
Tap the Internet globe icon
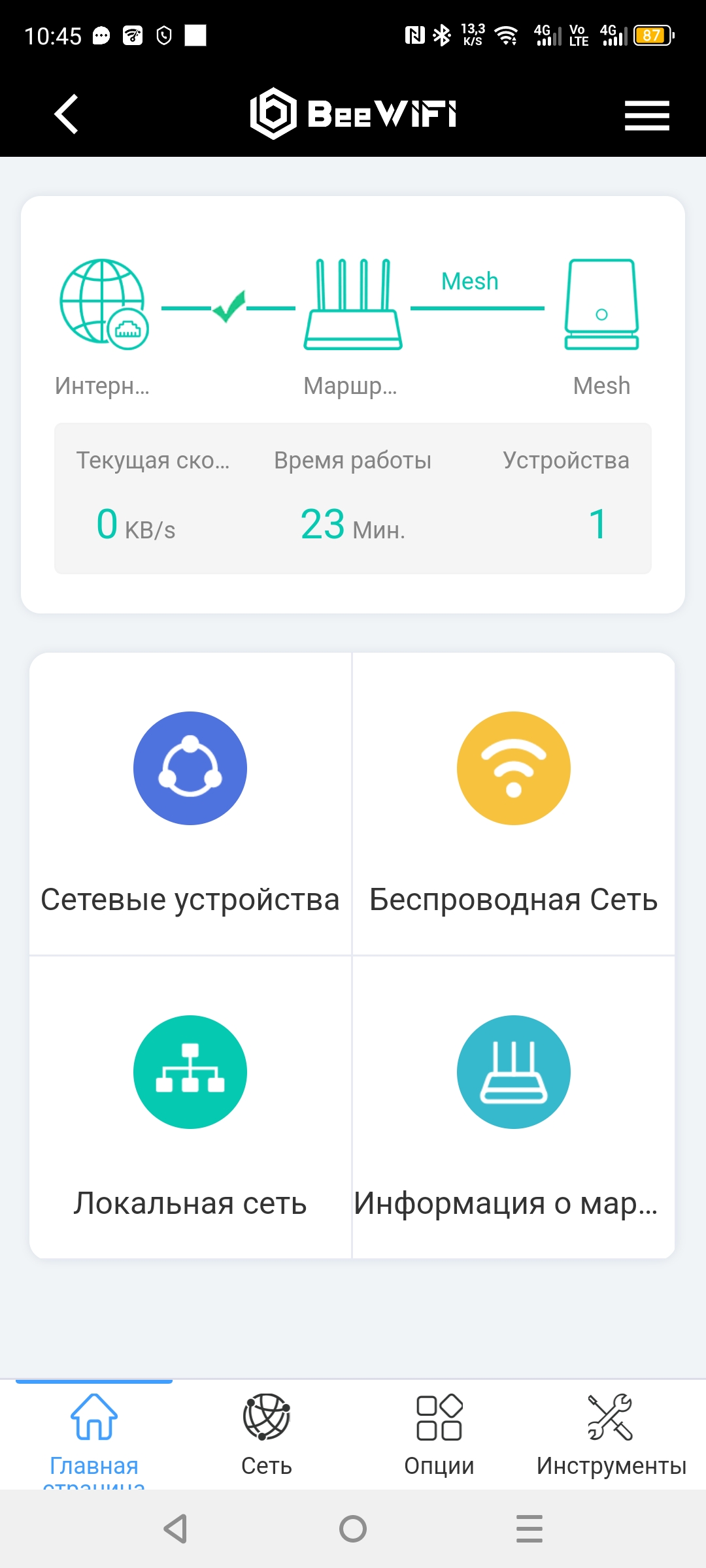click(x=104, y=304)
